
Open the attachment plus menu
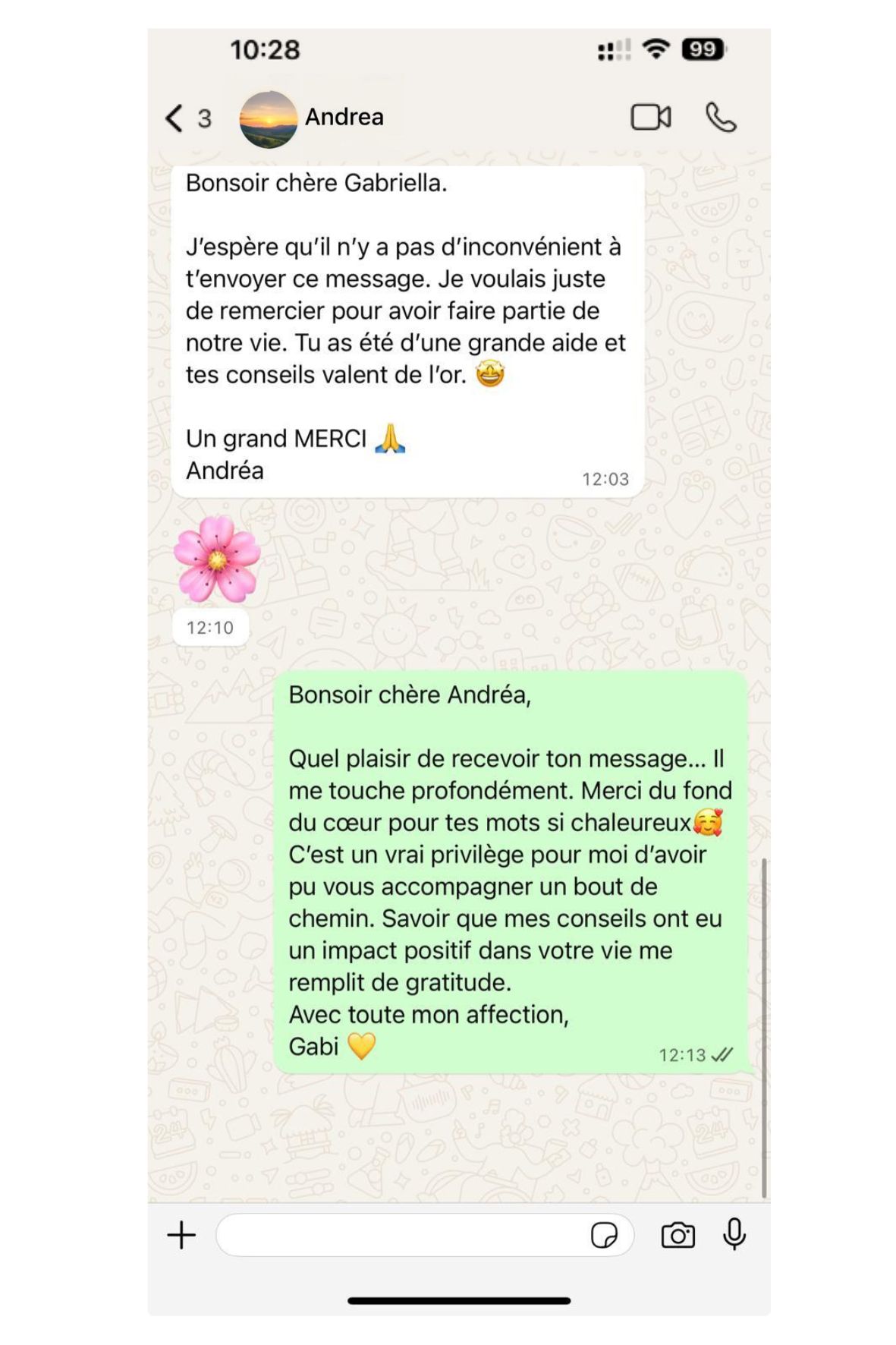[181, 1235]
